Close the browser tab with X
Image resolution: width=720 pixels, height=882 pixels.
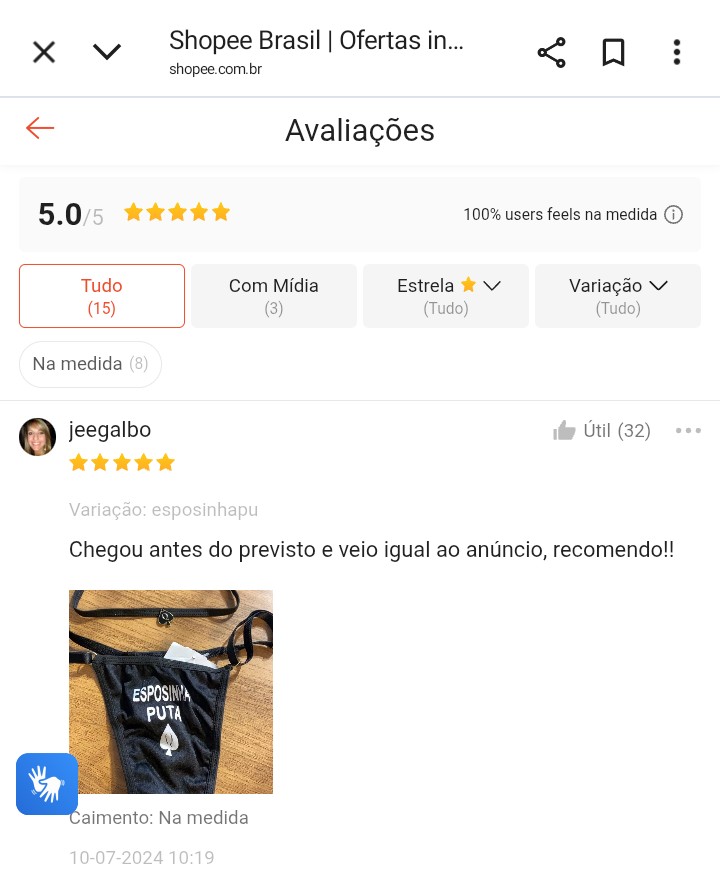tap(44, 52)
